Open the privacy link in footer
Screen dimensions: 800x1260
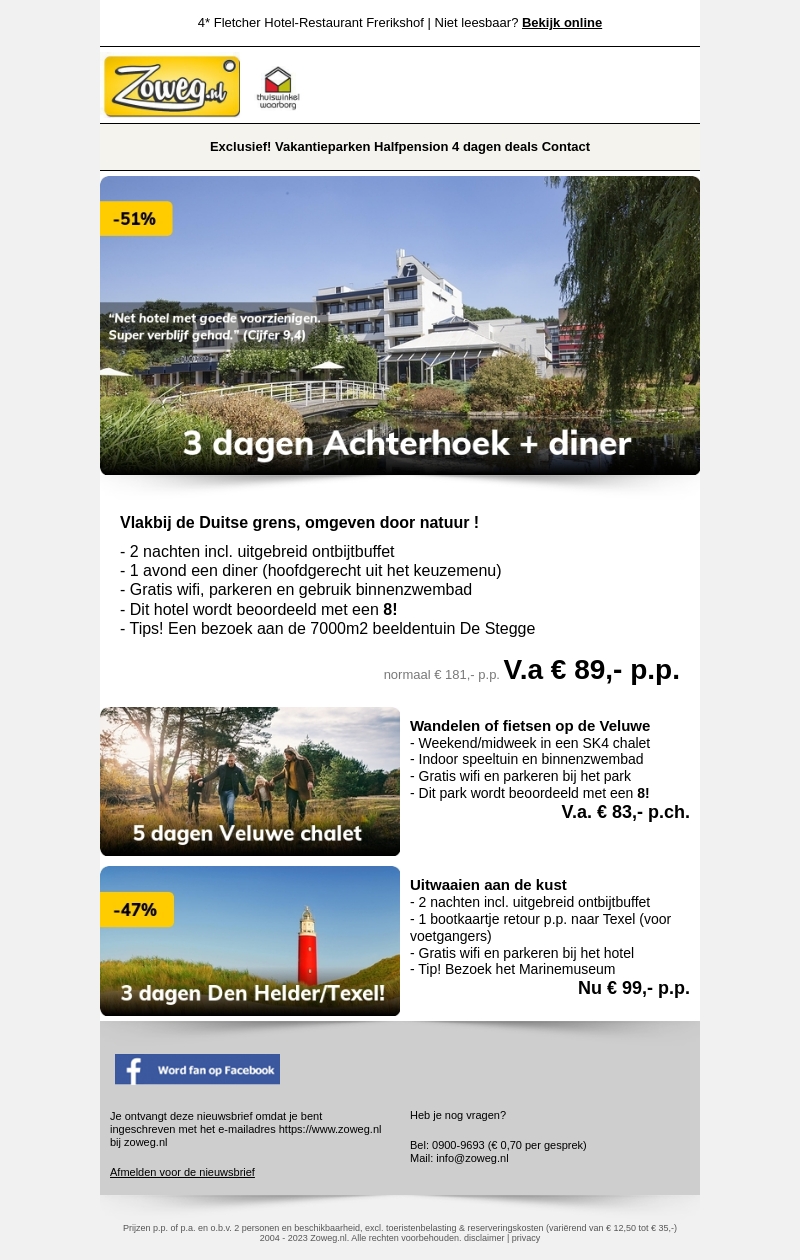526,1238
